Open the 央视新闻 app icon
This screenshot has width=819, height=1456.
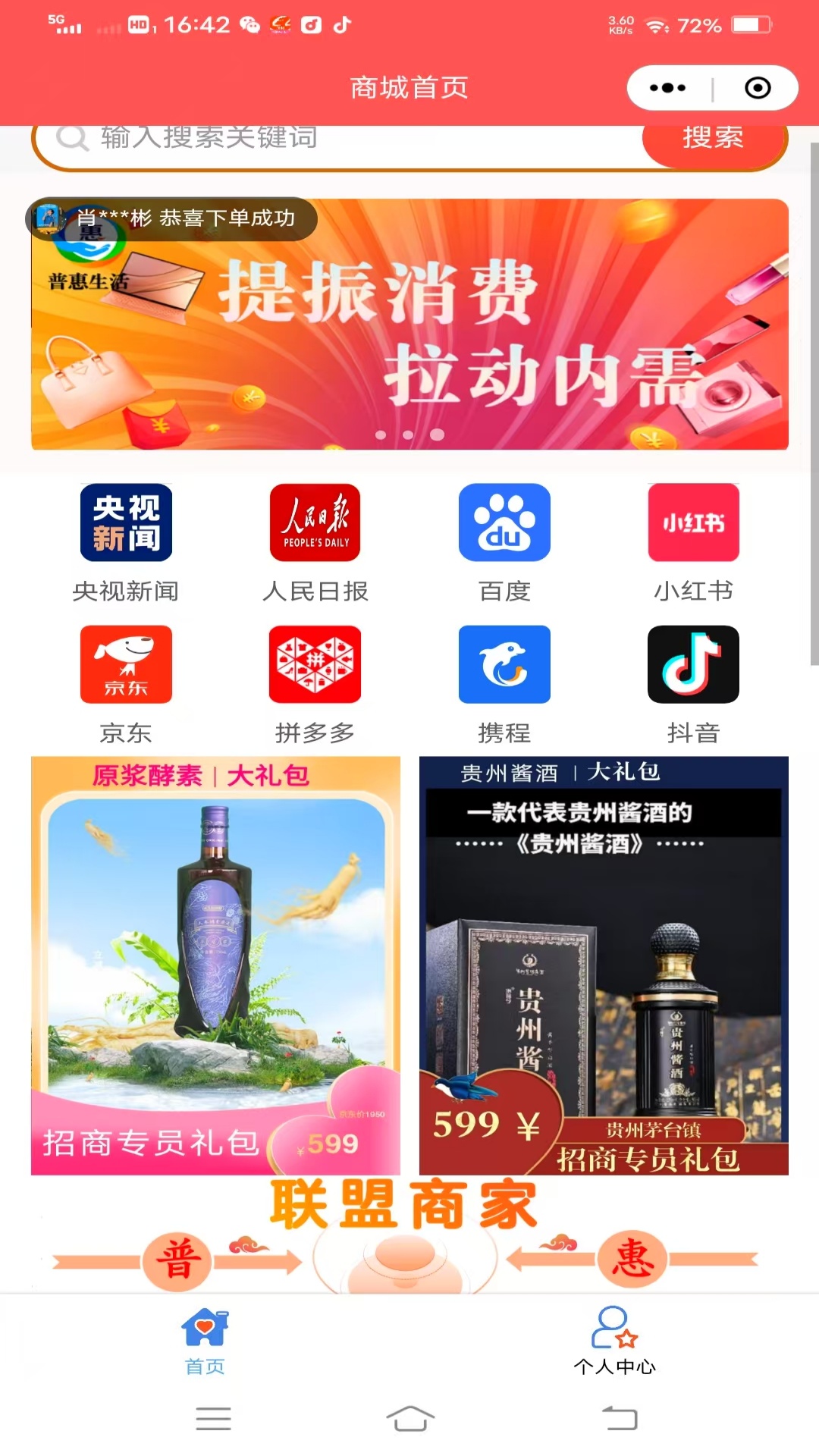coord(126,523)
